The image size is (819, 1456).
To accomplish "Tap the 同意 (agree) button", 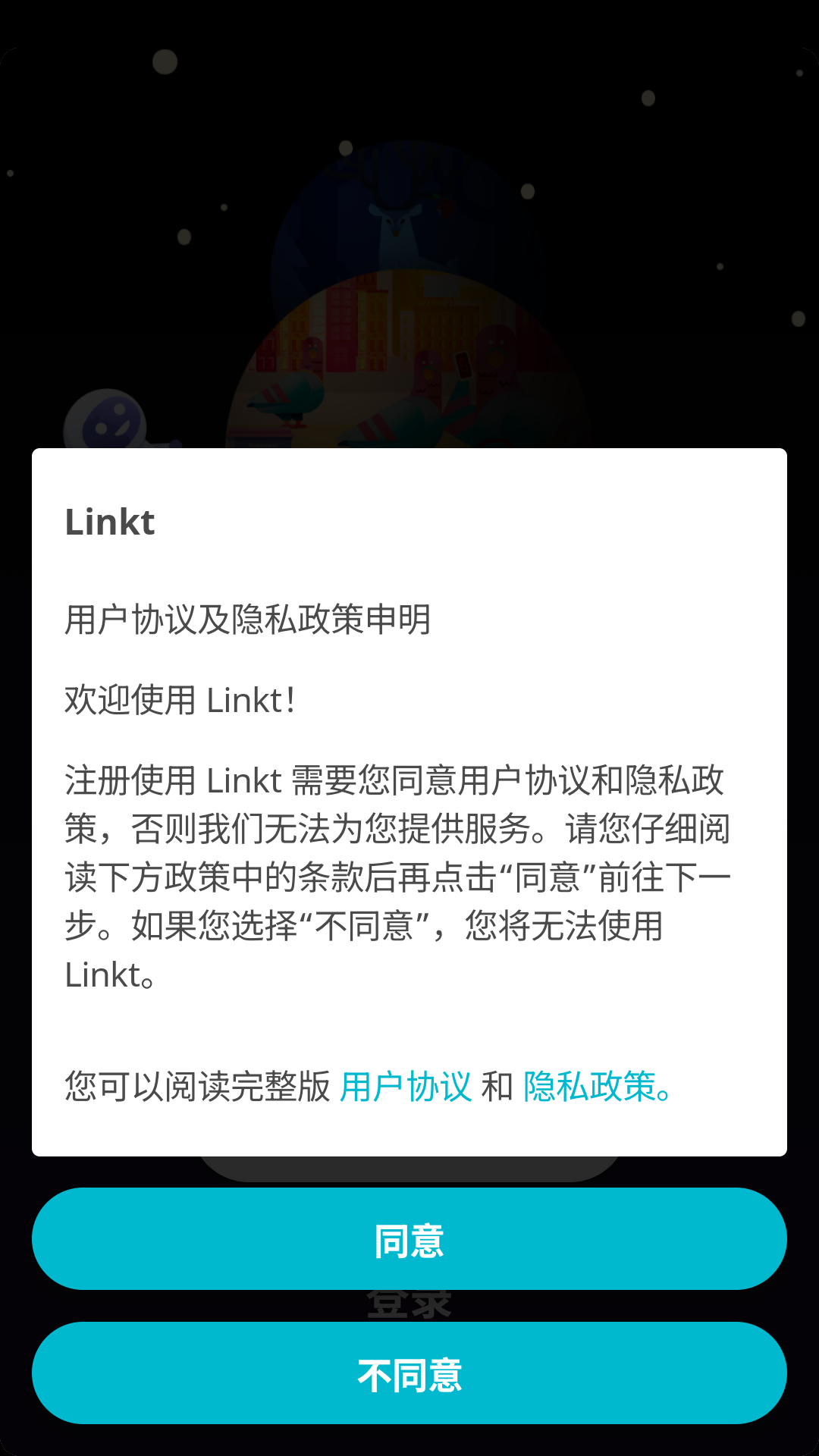I will 409,1239.
